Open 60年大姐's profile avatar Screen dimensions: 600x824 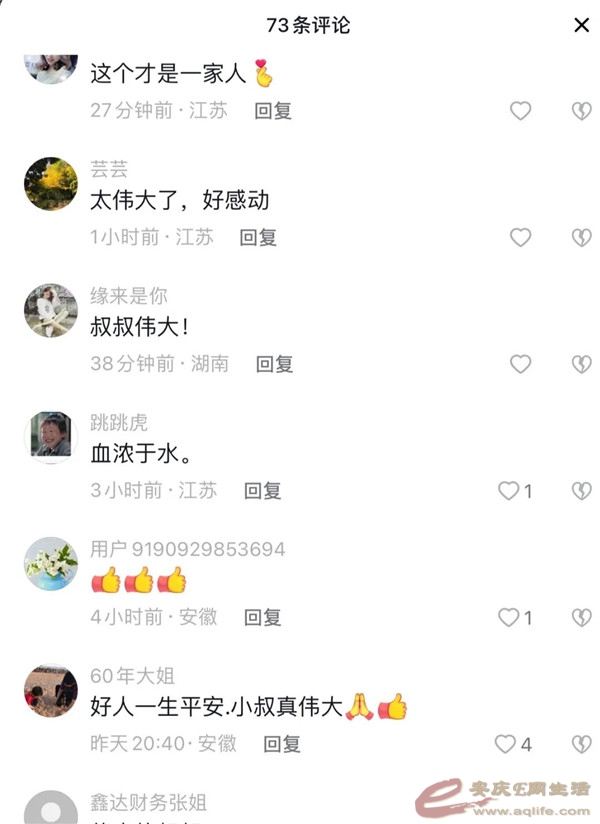pyautogui.click(x=51, y=690)
